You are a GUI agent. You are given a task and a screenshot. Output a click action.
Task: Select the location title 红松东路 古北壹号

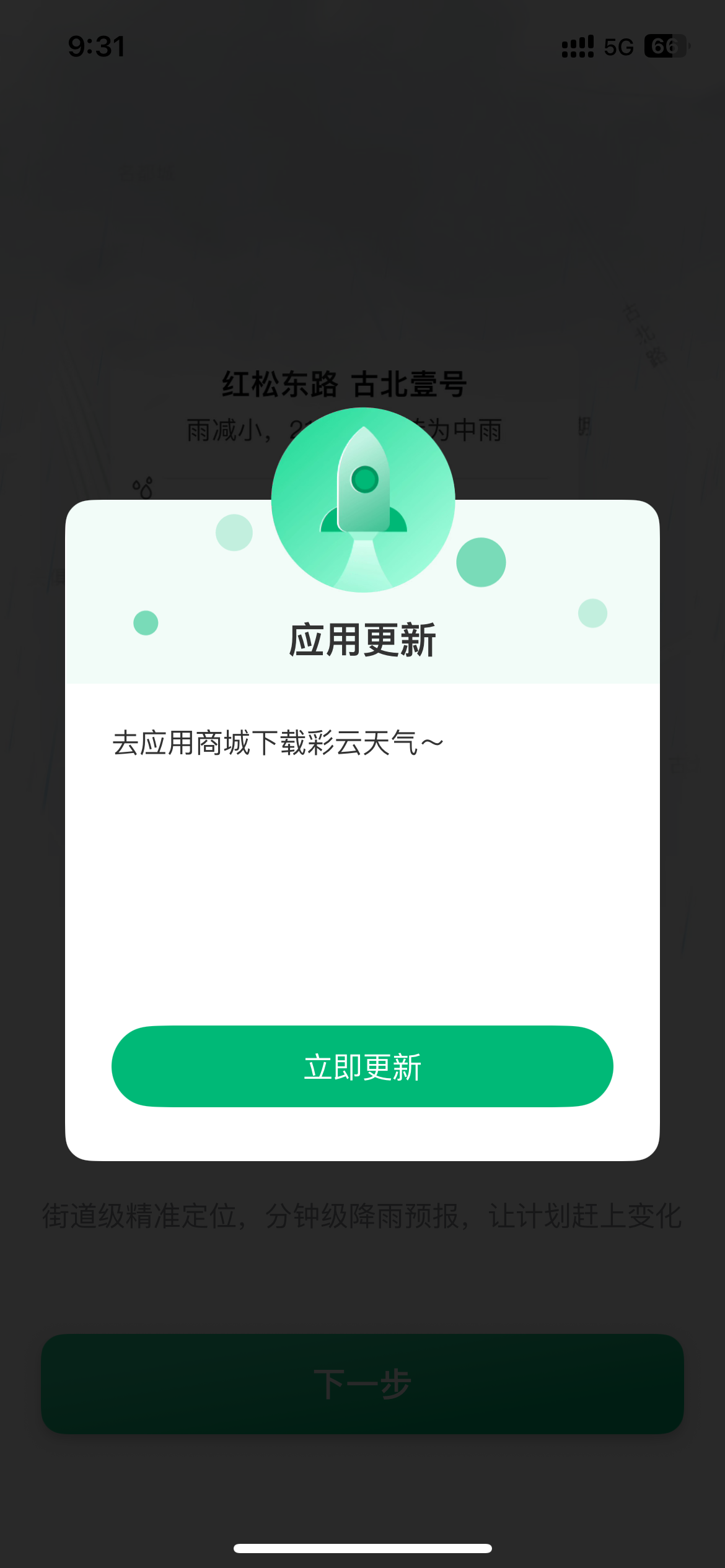click(347, 384)
